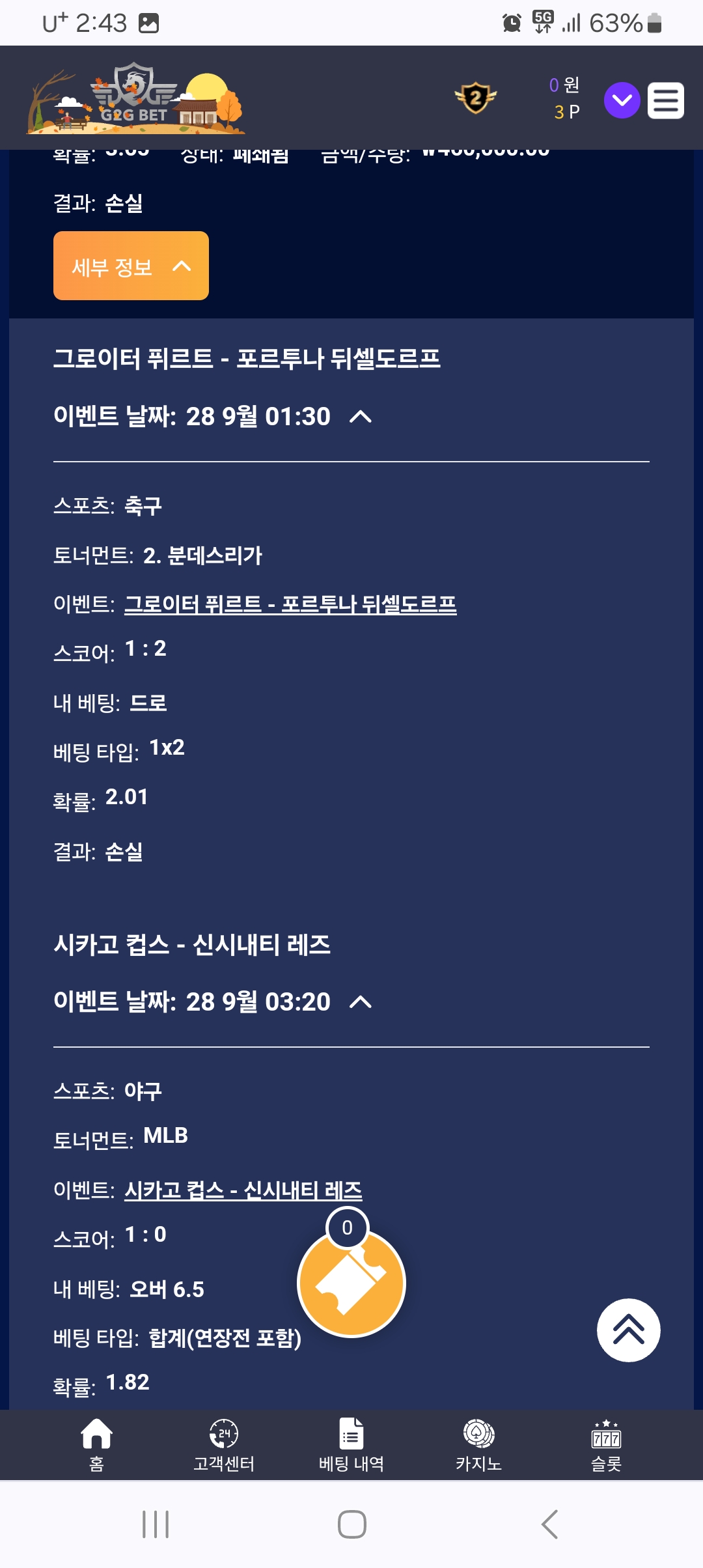This screenshot has width=703, height=1568.
Task: Open the 시카고 컵스 - 신시내티 레즈 event link
Action: click(x=243, y=1190)
